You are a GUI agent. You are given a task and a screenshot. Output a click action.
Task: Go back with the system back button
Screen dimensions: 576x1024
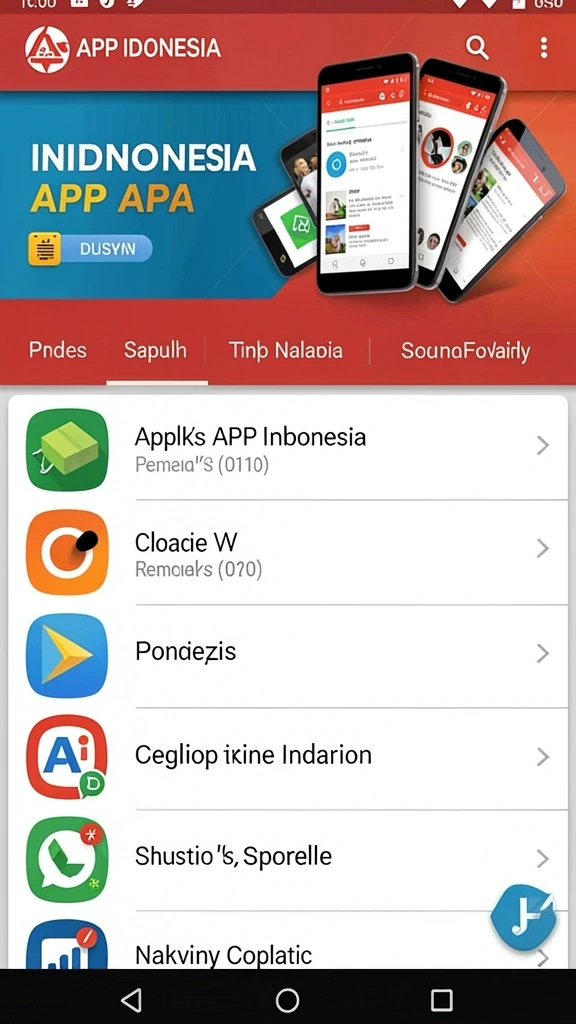point(132,999)
